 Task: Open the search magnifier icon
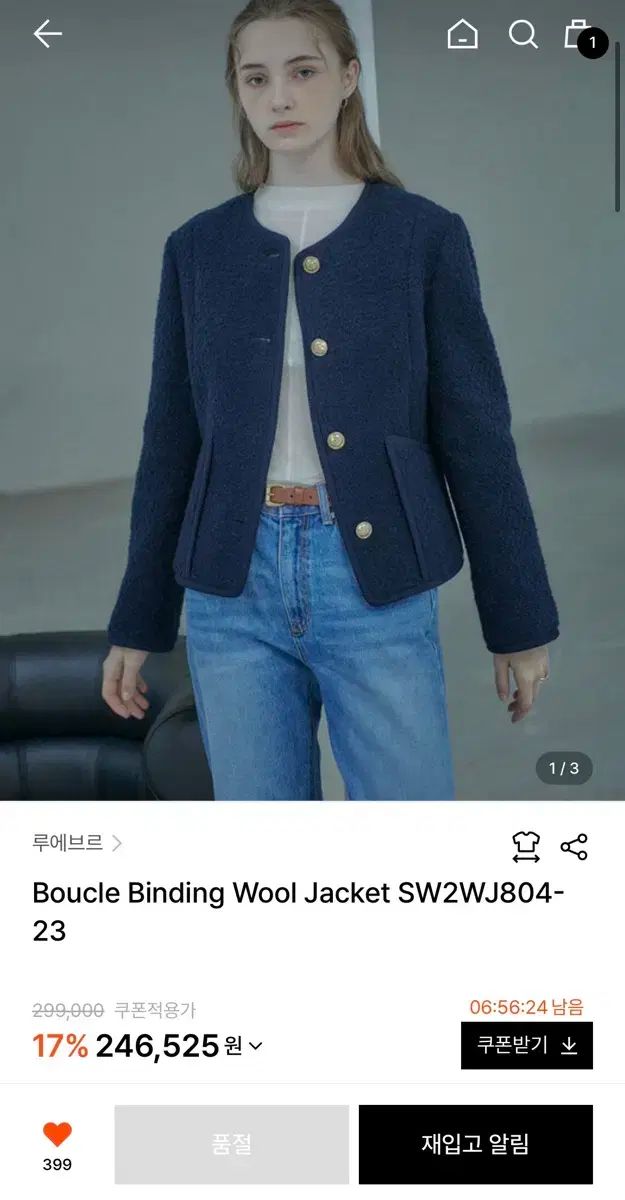tap(523, 34)
